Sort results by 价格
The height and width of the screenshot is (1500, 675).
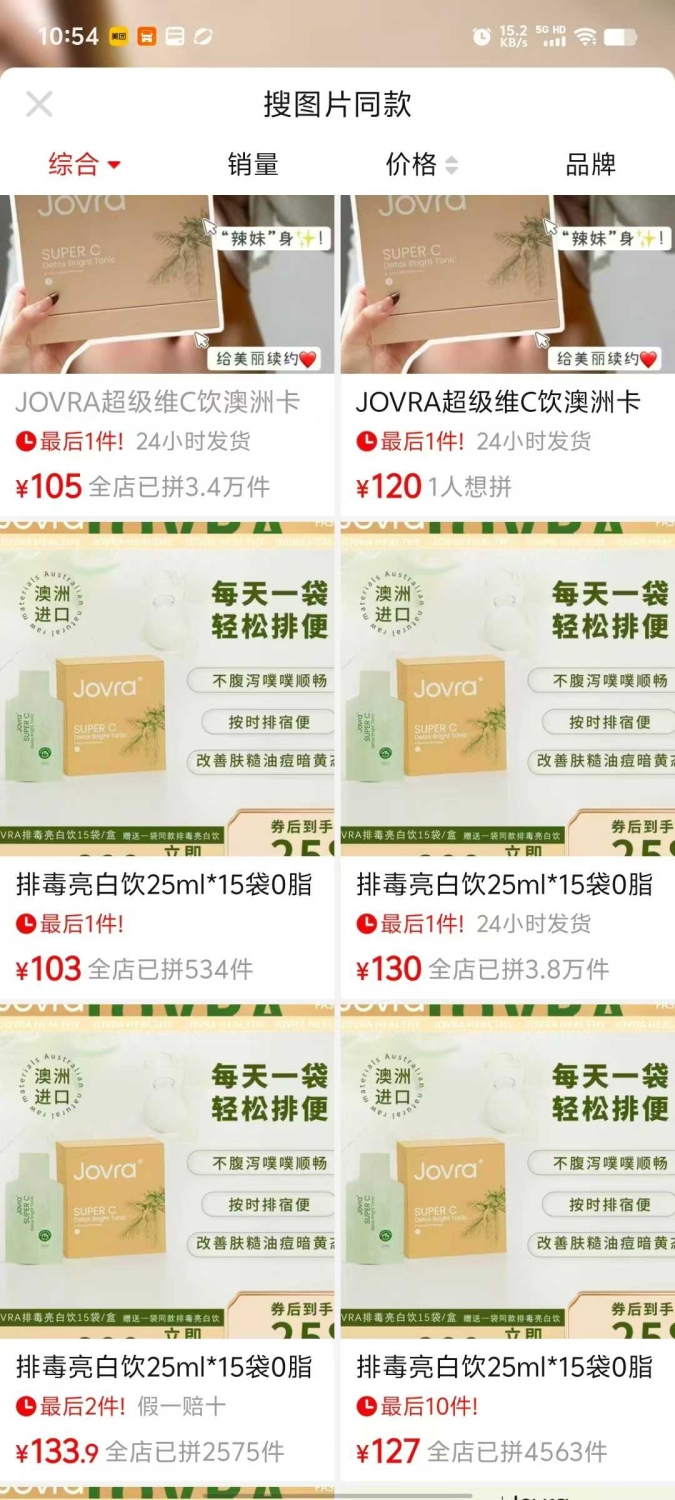pyautogui.click(x=421, y=165)
